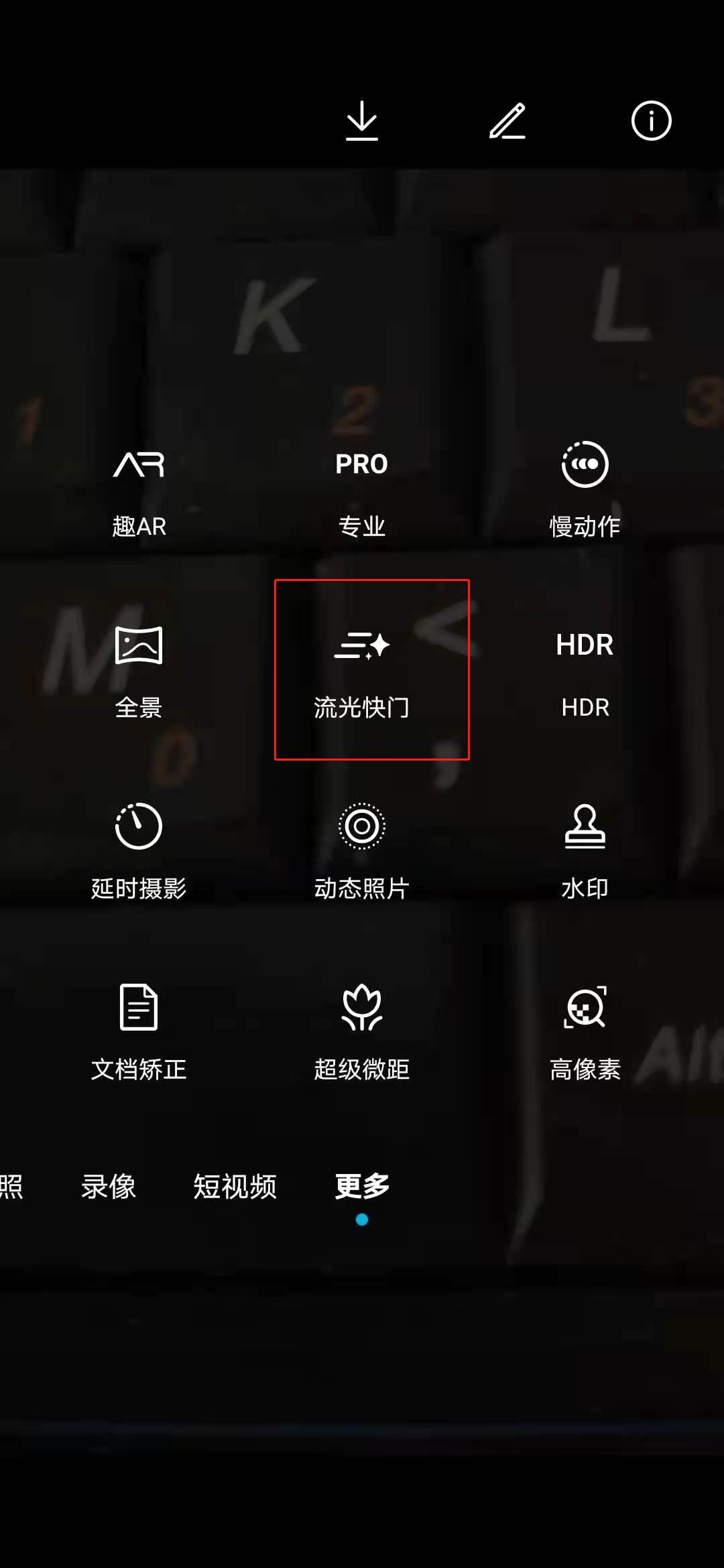Viewport: 724px width, 1568px height.
Task: Select the PRO 专业 mode
Action: [362, 489]
